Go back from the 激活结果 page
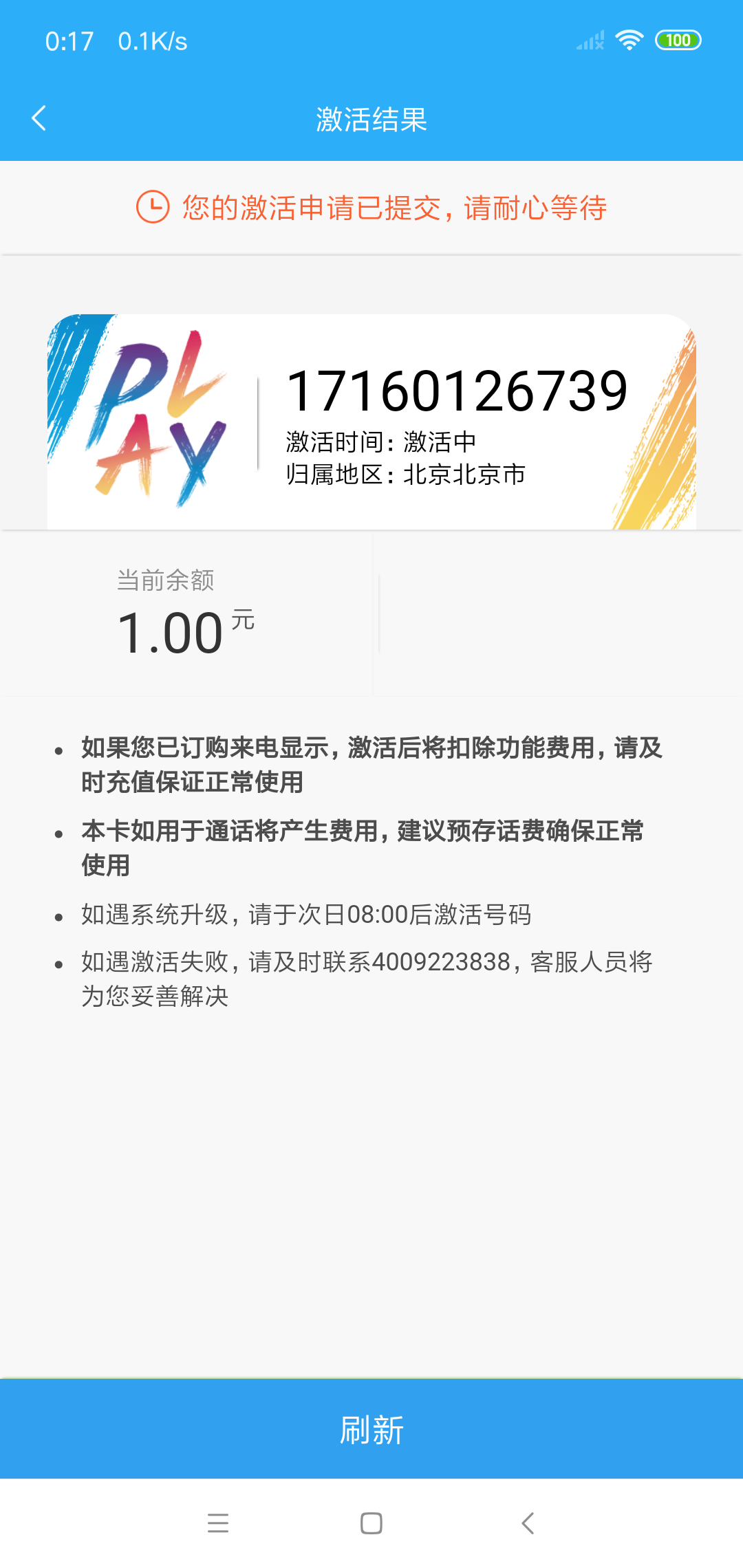The width and height of the screenshot is (743, 1568). pyautogui.click(x=39, y=118)
